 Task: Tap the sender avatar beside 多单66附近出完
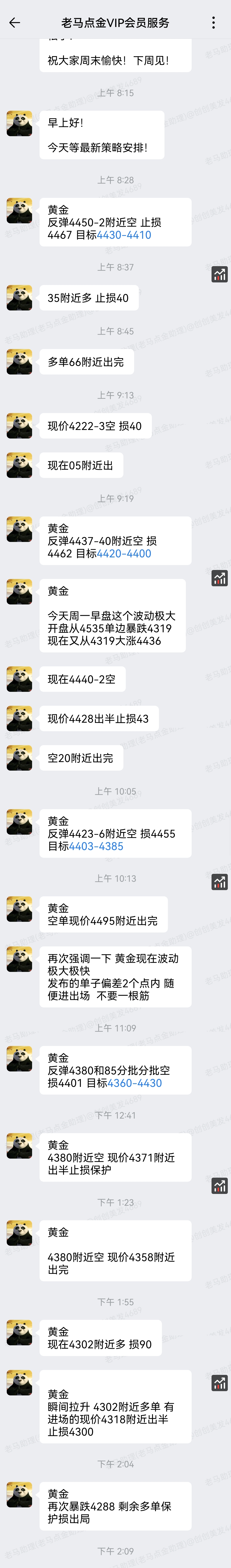[x=19, y=362]
